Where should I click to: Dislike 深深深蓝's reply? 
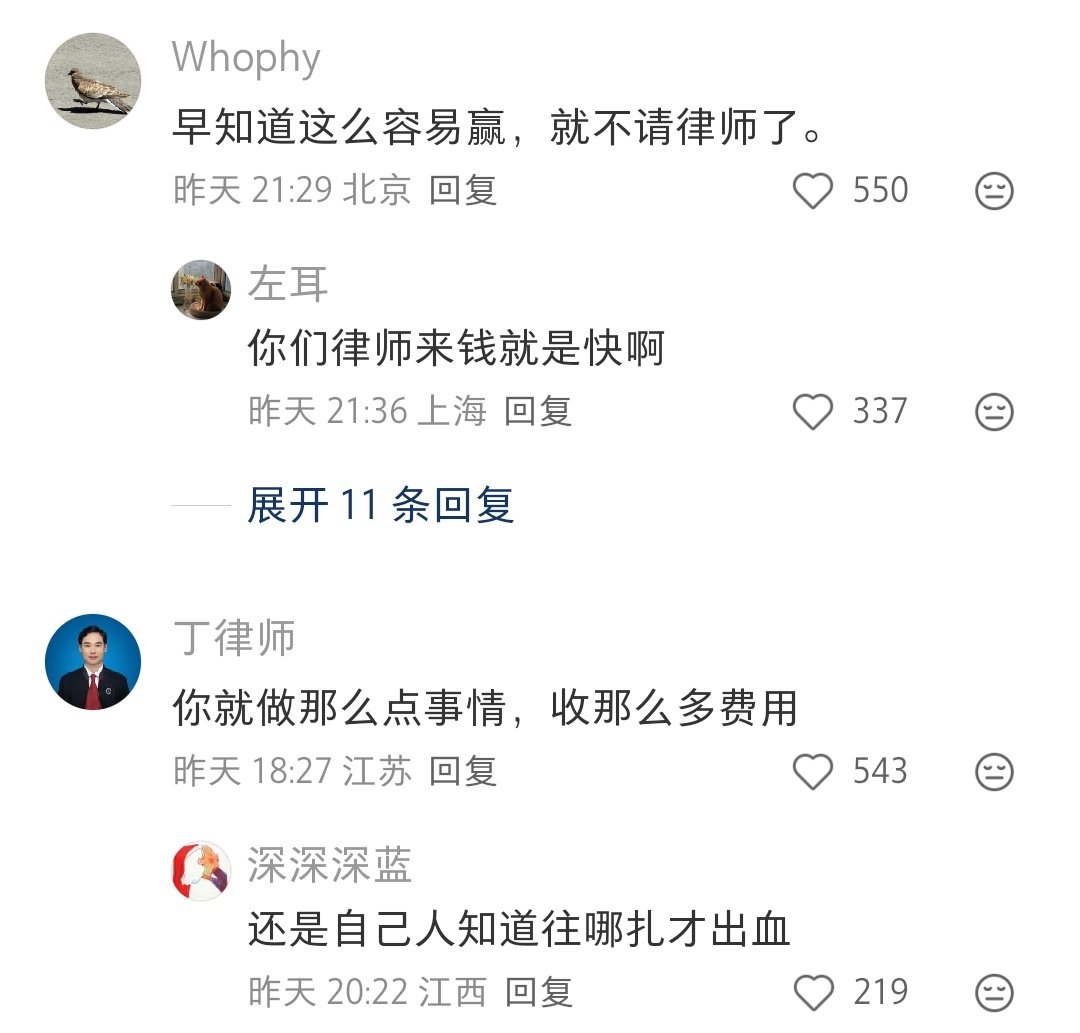pyautogui.click(x=994, y=993)
